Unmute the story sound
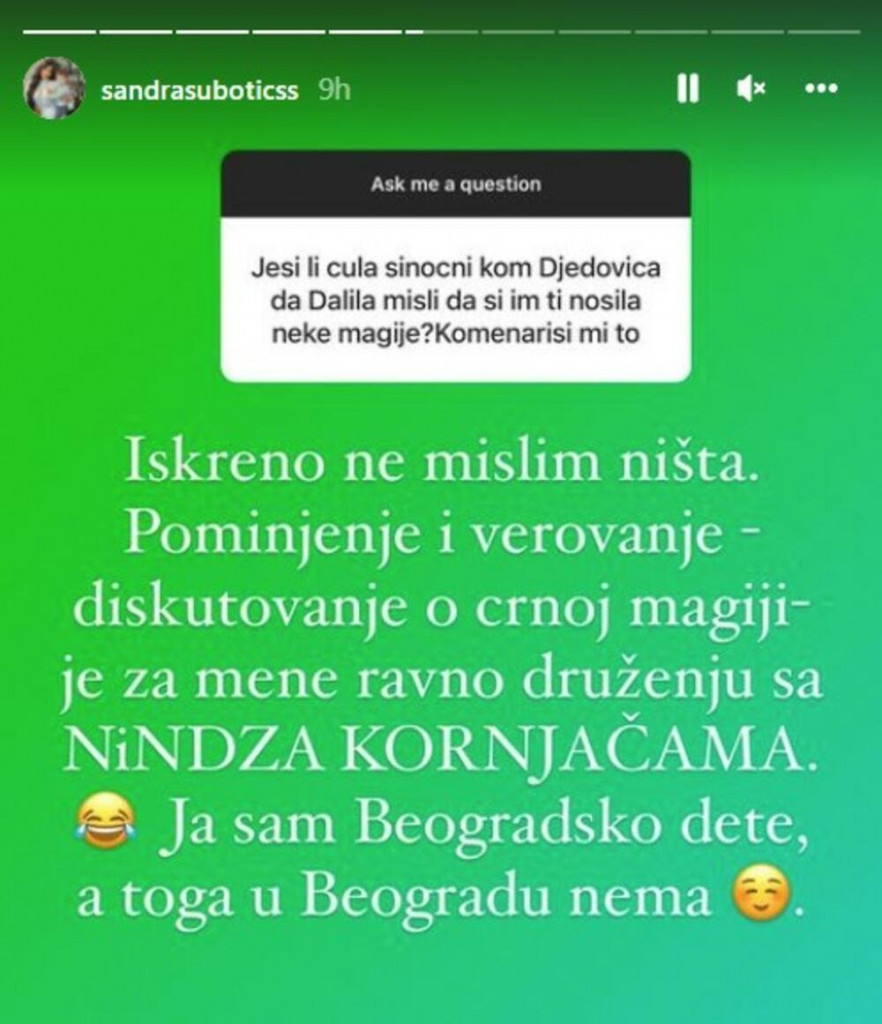 pyautogui.click(x=751, y=89)
